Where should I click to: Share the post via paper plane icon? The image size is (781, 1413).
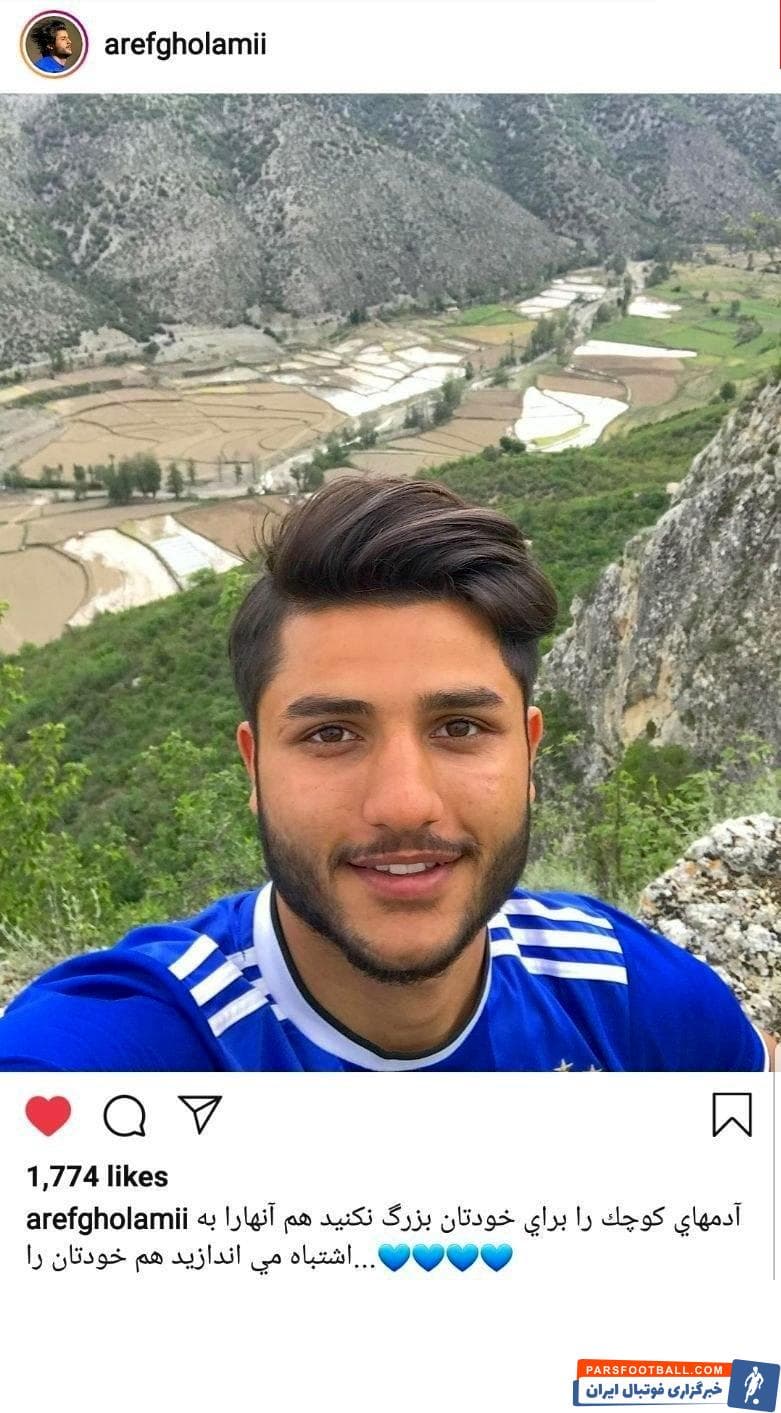click(200, 1114)
